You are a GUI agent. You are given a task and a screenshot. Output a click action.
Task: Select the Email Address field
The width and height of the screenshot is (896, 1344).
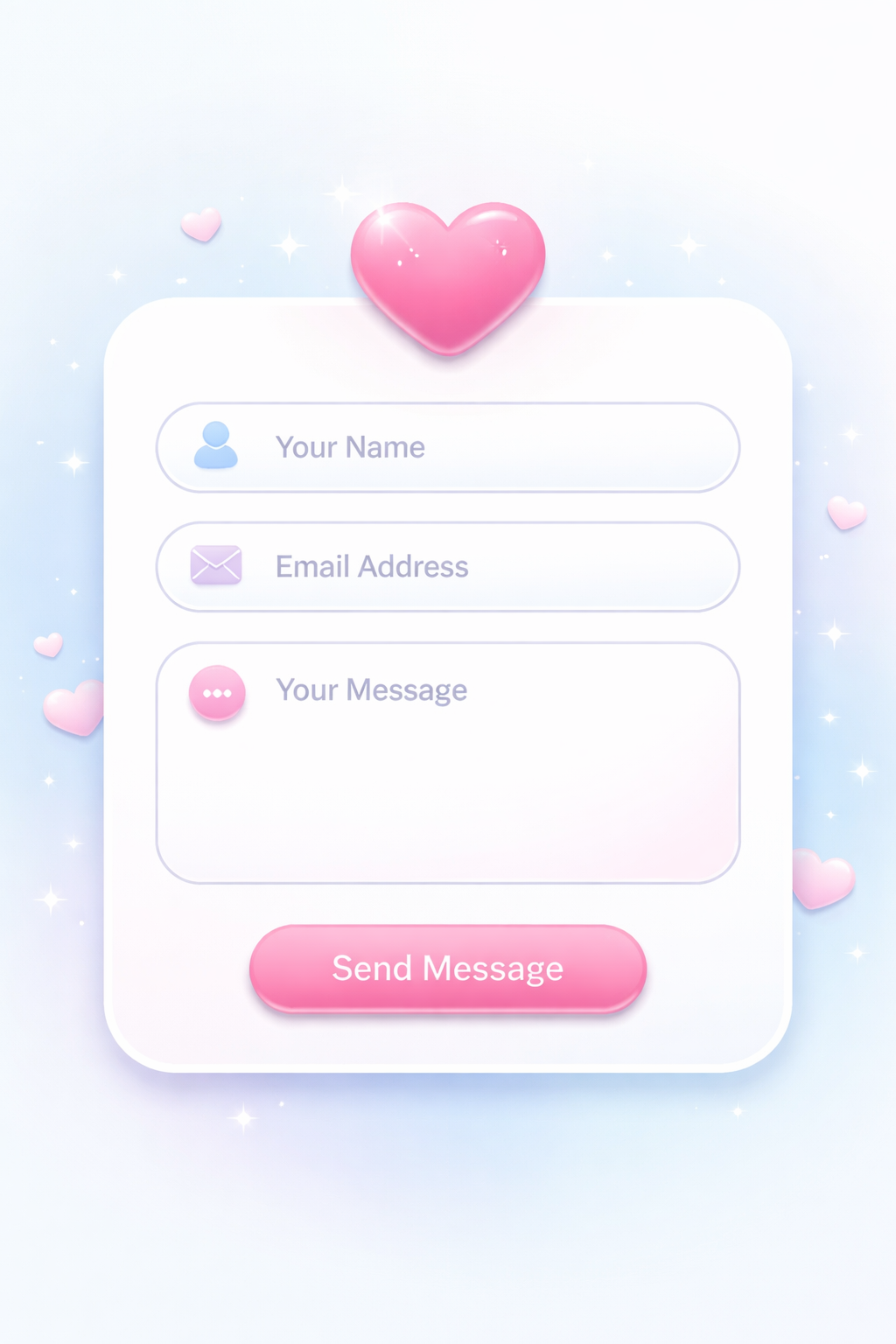pos(448,566)
